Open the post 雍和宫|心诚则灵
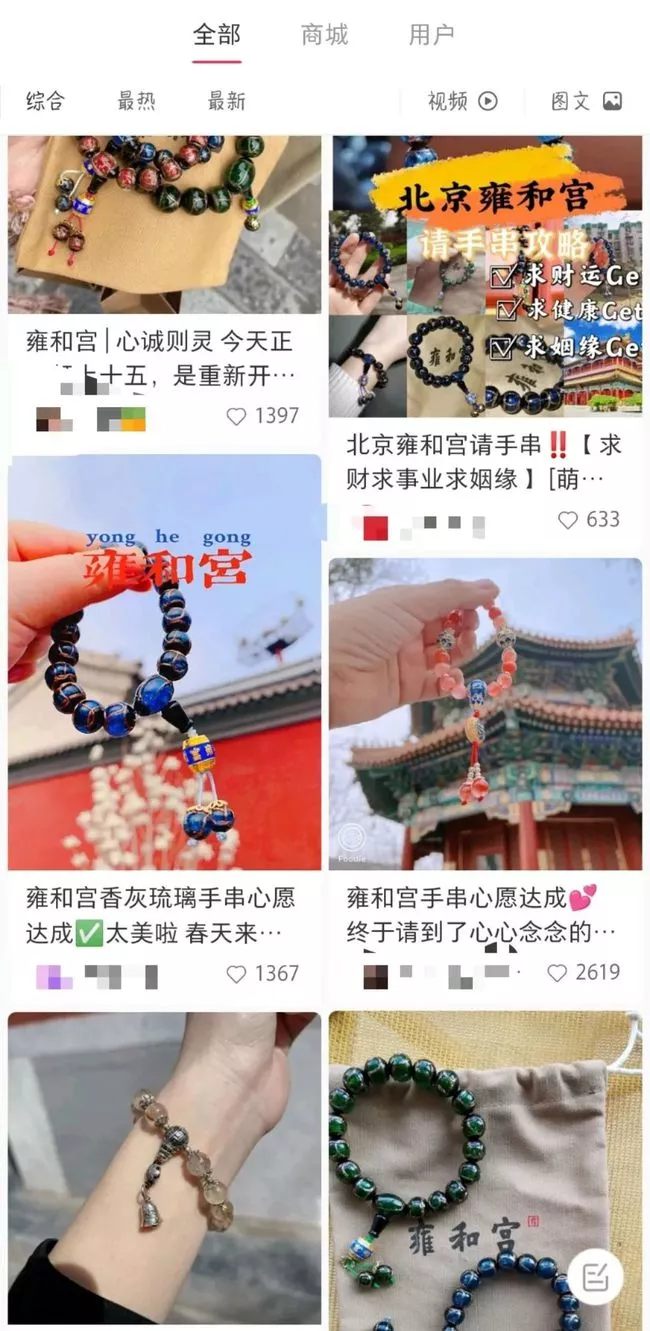Viewport: 650px width, 1331px height. pos(160,358)
